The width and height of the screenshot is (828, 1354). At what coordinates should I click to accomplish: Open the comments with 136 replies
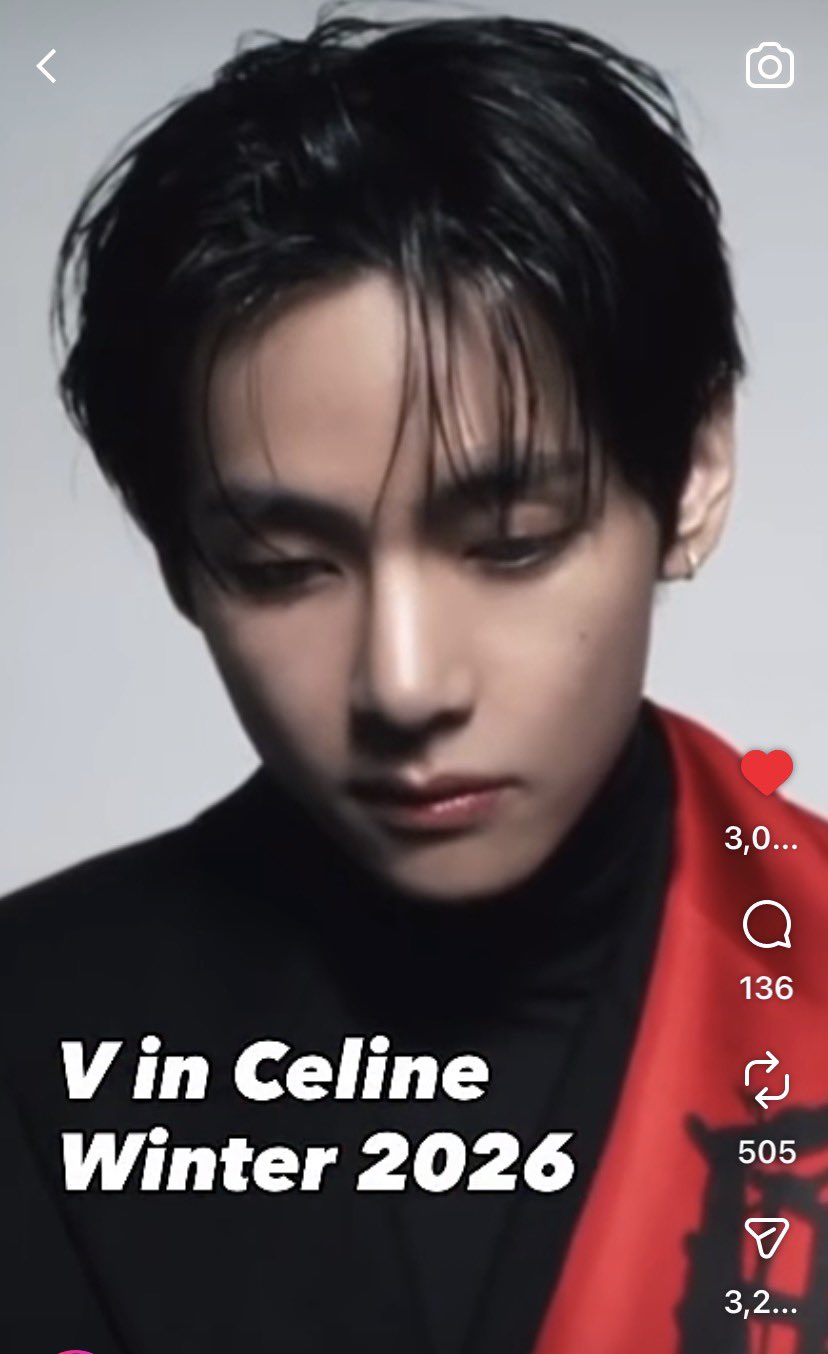767,927
